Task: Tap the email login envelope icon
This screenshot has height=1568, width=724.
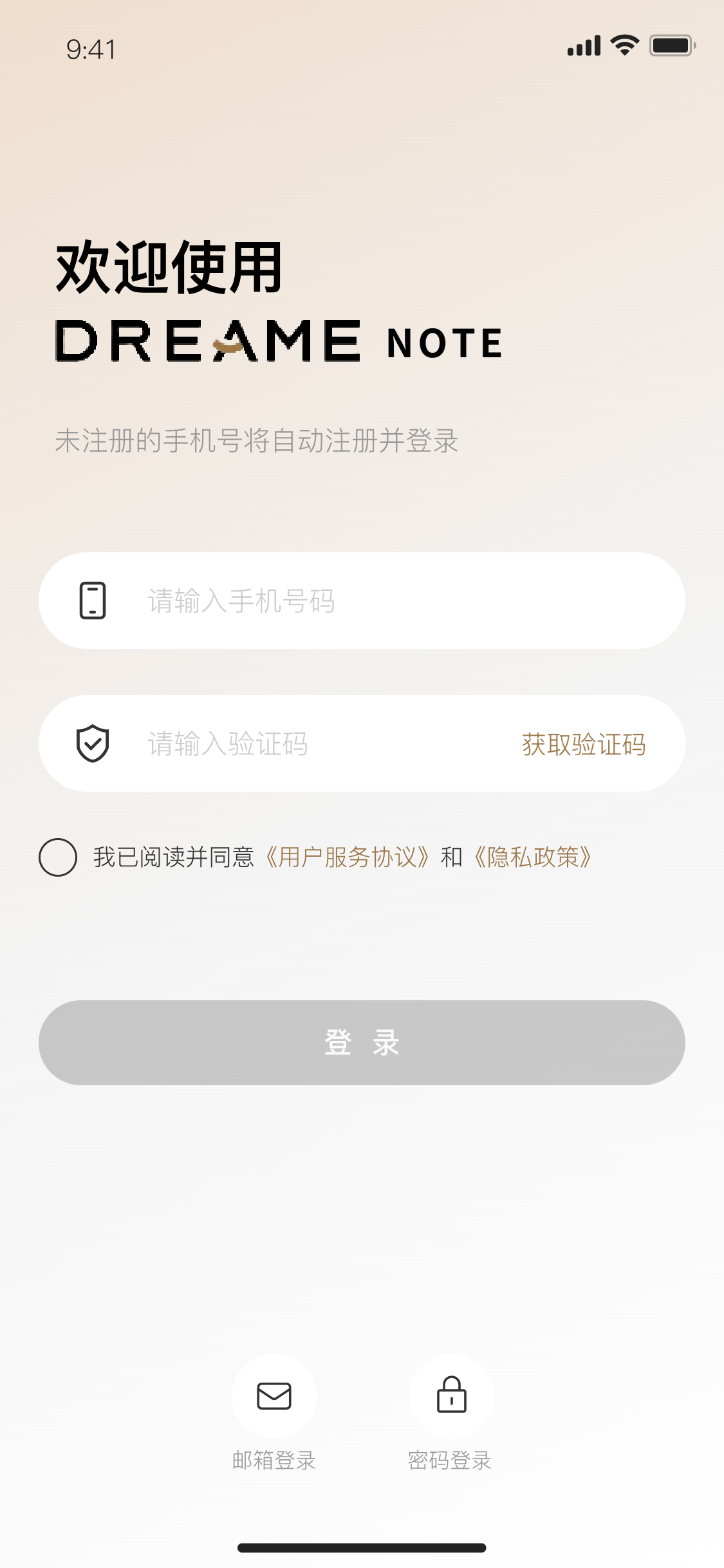Action: coord(273,1395)
